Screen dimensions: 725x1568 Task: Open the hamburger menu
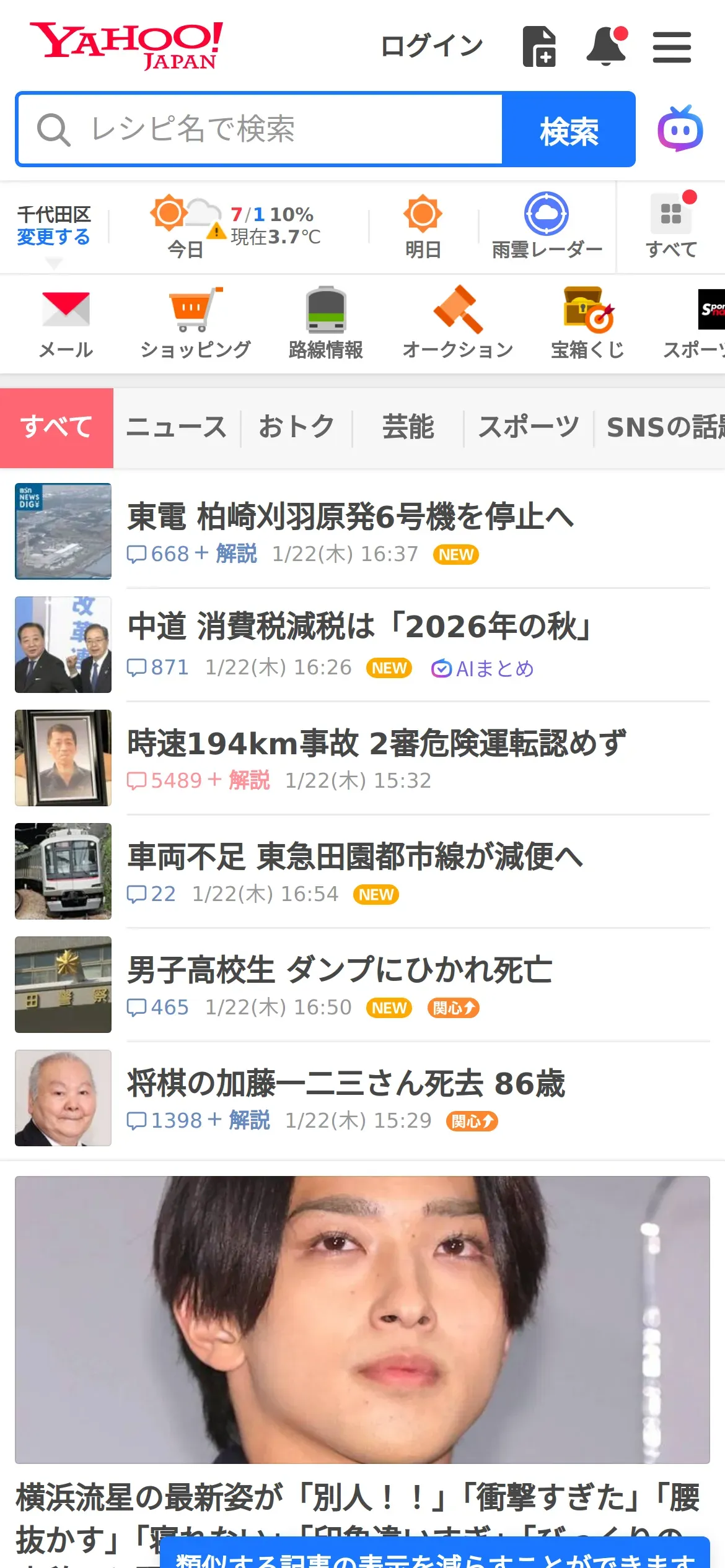[672, 48]
